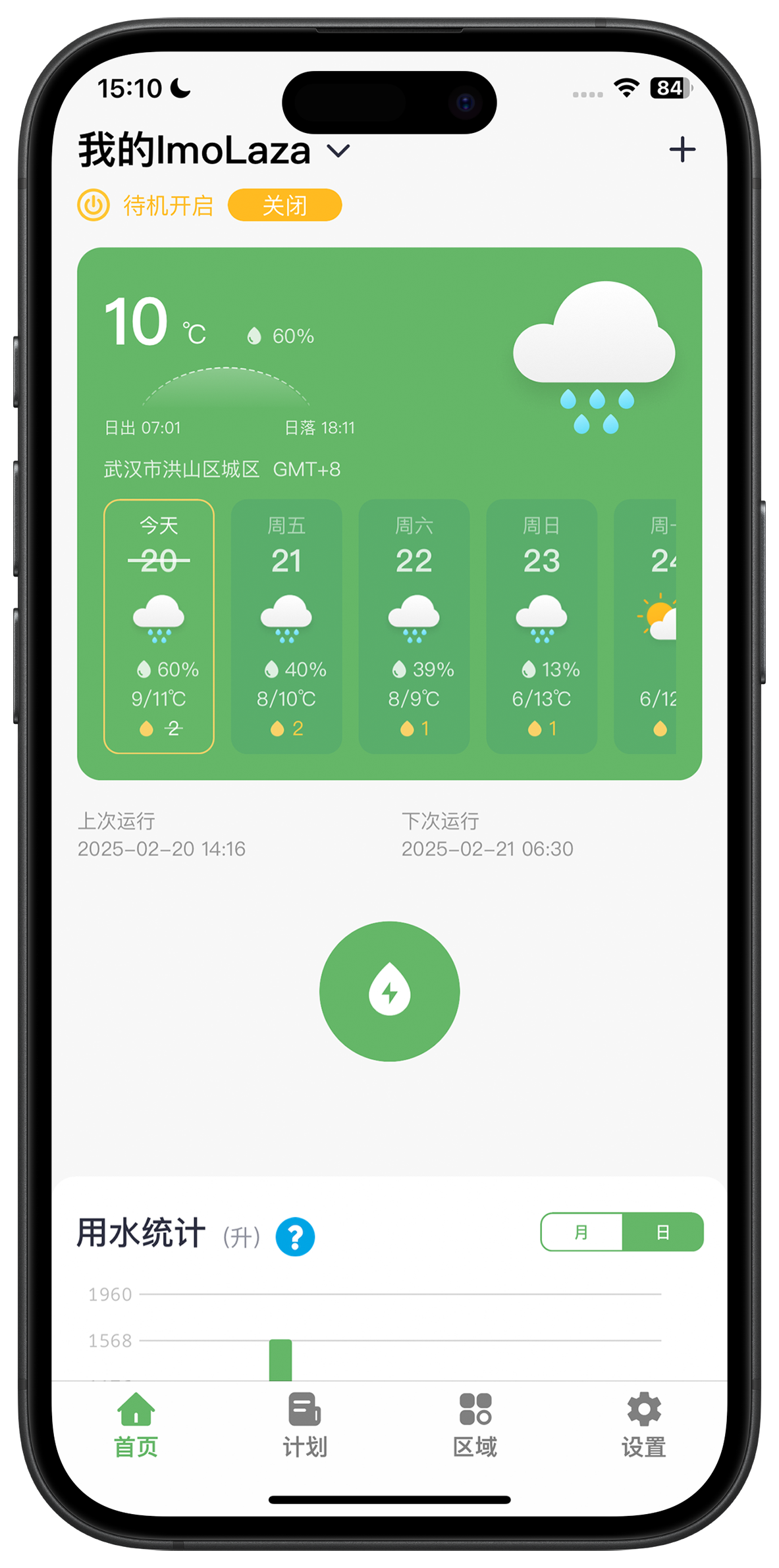Open the 用水统计 help question mark

pyautogui.click(x=295, y=1237)
